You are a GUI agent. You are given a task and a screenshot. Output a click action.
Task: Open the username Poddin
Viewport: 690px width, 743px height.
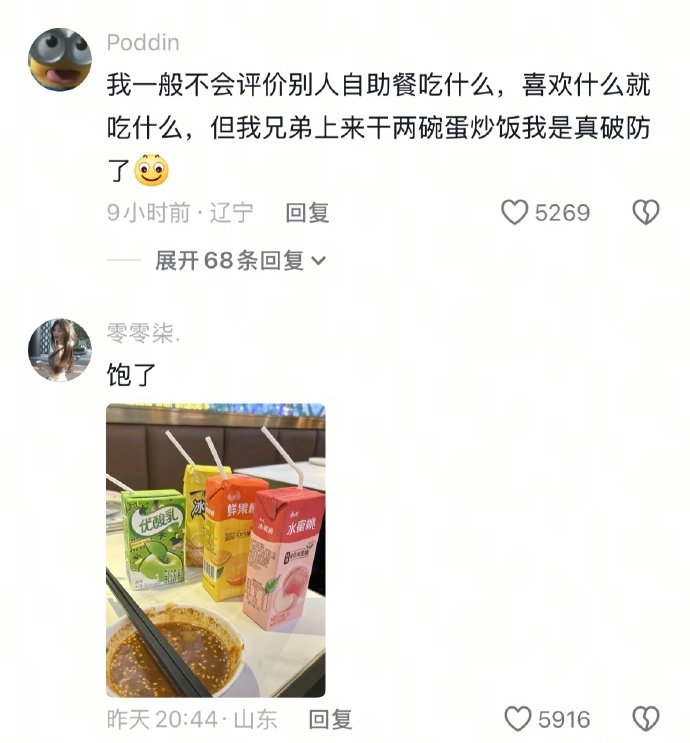[x=142, y=44]
